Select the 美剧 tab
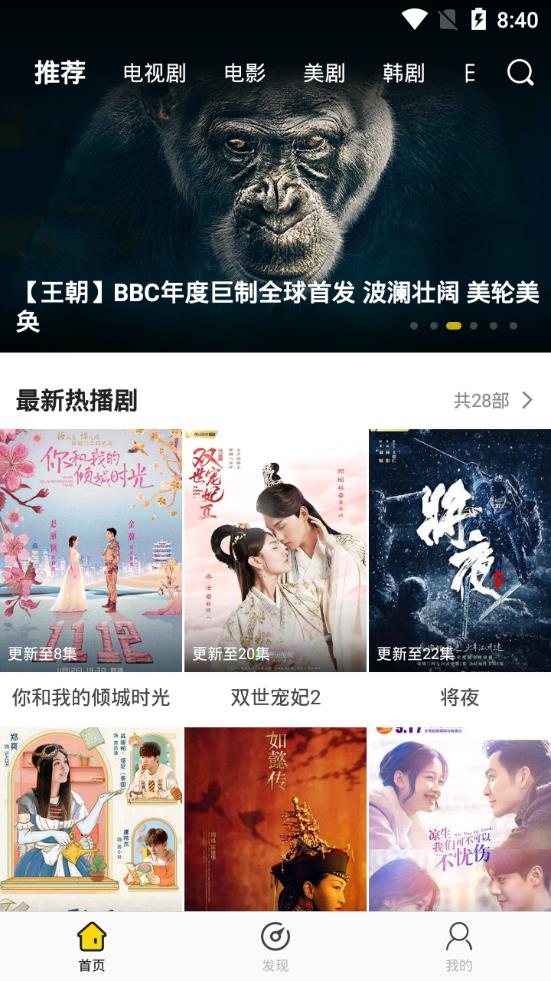 coord(324,73)
